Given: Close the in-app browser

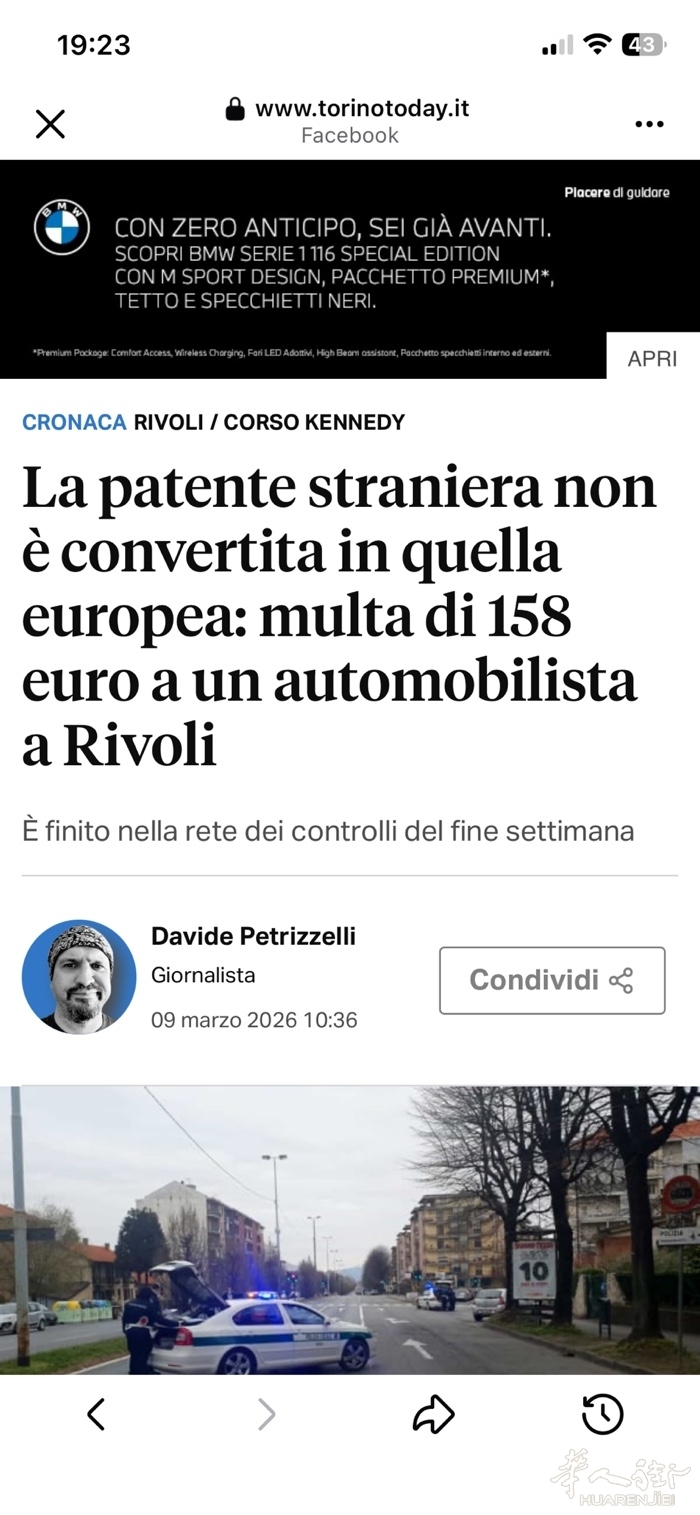Looking at the screenshot, I should (x=50, y=124).
